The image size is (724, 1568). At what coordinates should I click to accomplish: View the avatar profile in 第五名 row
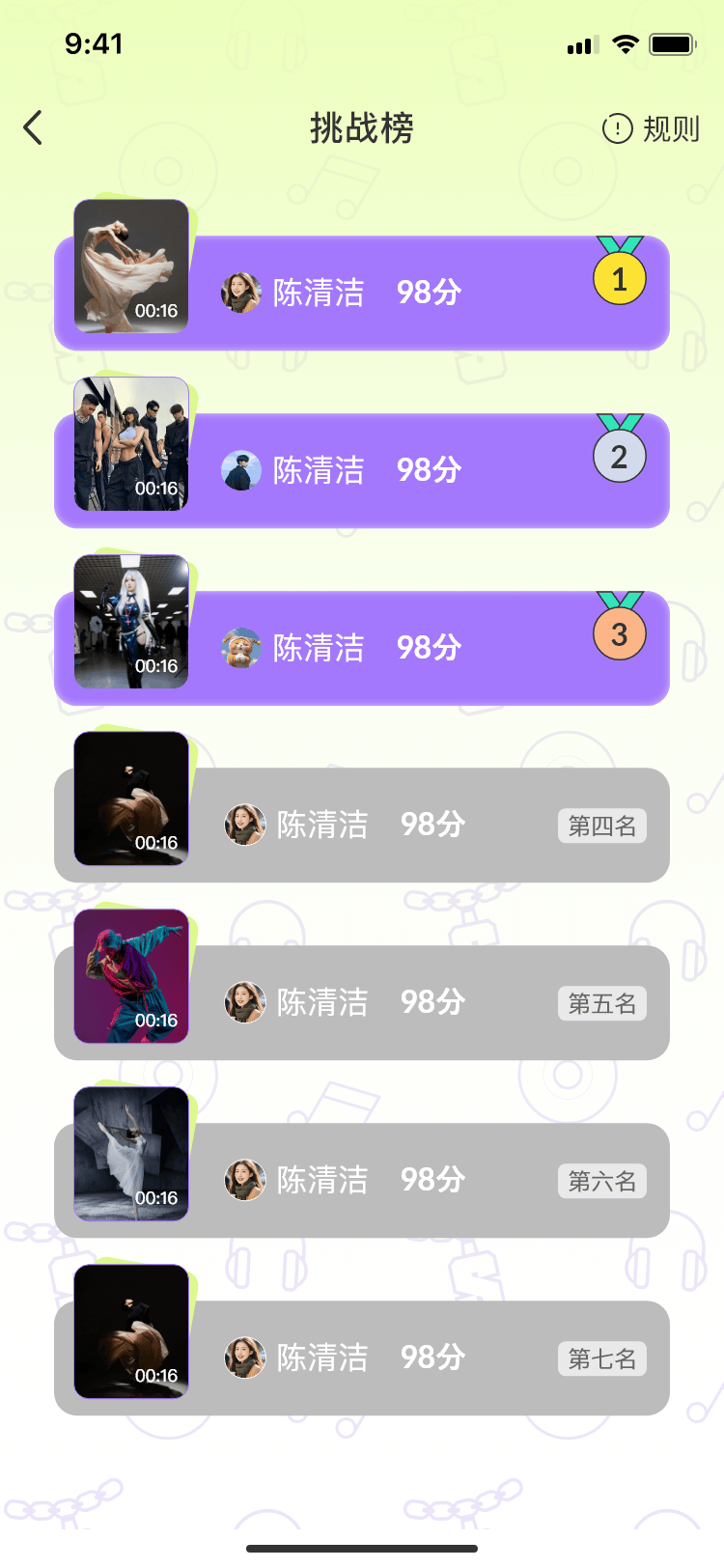click(245, 1002)
